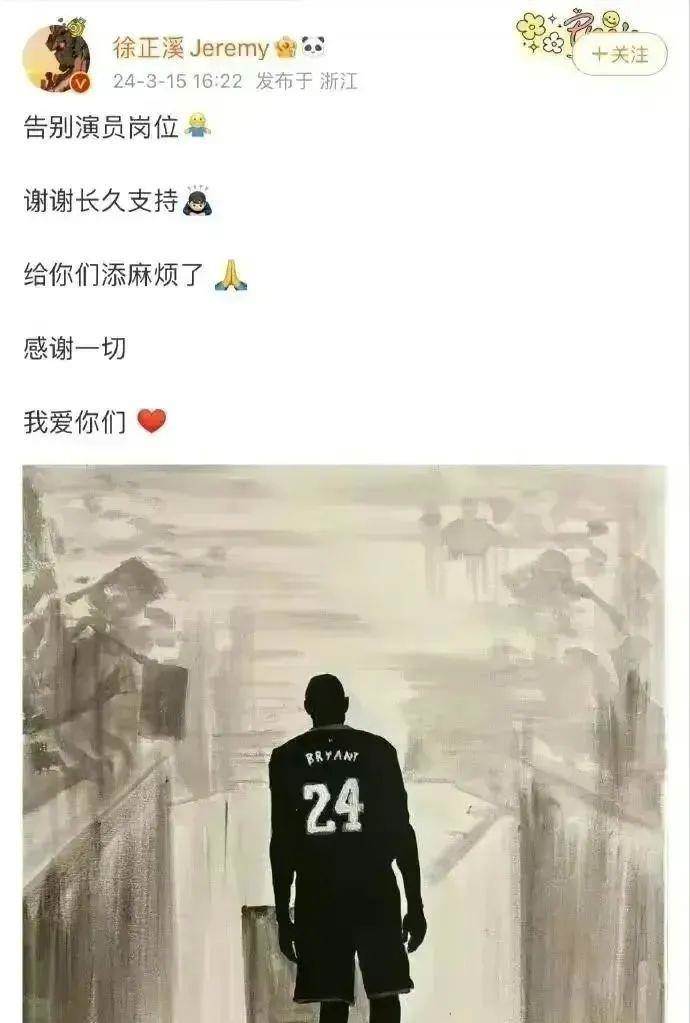This screenshot has width=690, height=1023.
Task: Follow 徐正溪 Jeremy with the 关注 button
Action: pyautogui.click(x=620, y=54)
